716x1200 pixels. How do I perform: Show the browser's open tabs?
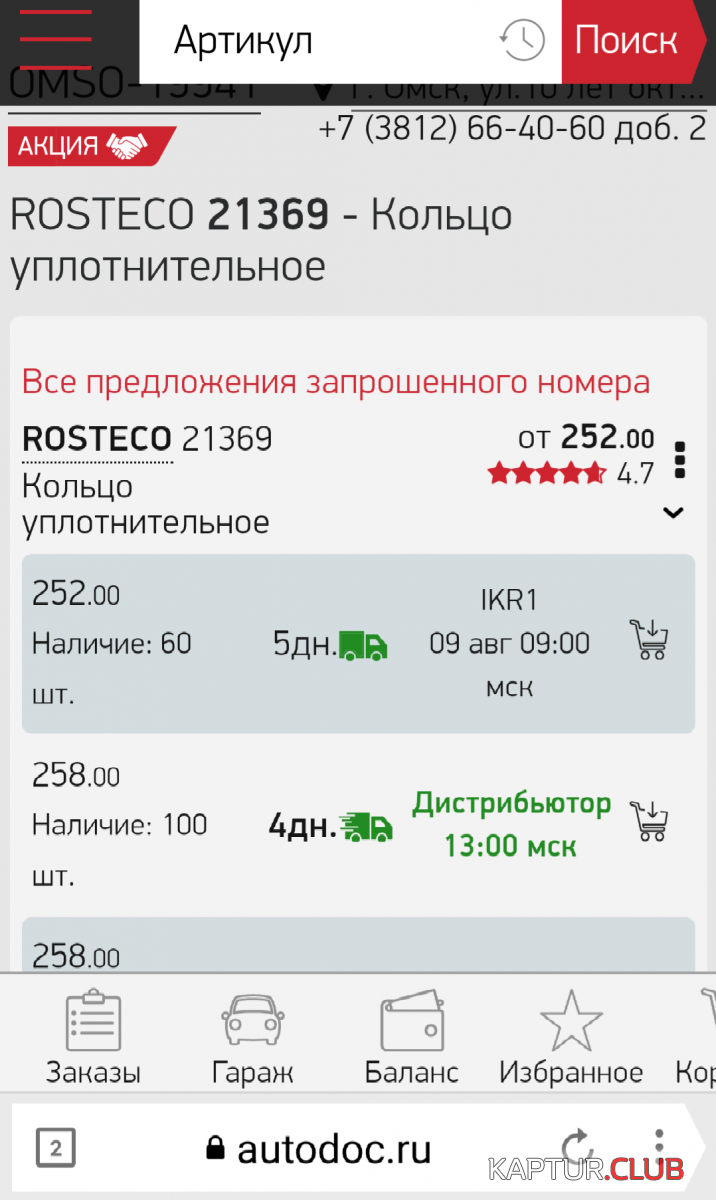pyautogui.click(x=56, y=1148)
